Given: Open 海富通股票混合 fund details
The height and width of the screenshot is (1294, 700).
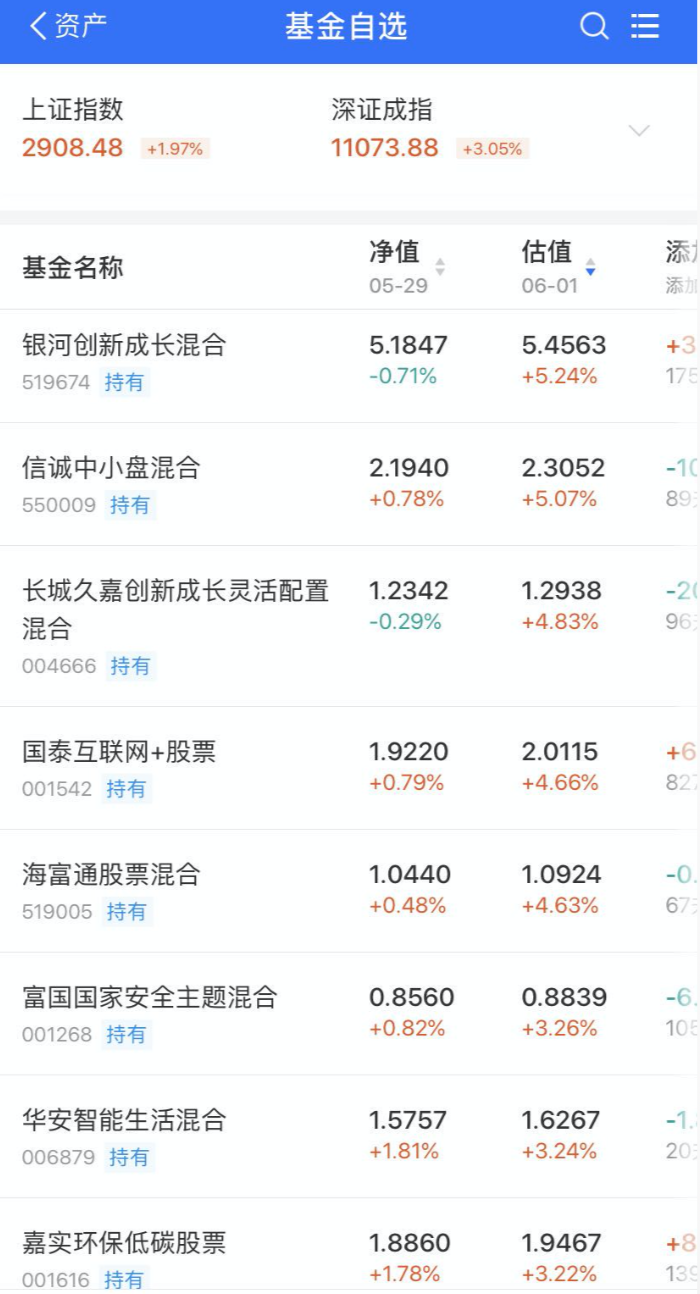Looking at the screenshot, I should (x=112, y=875).
